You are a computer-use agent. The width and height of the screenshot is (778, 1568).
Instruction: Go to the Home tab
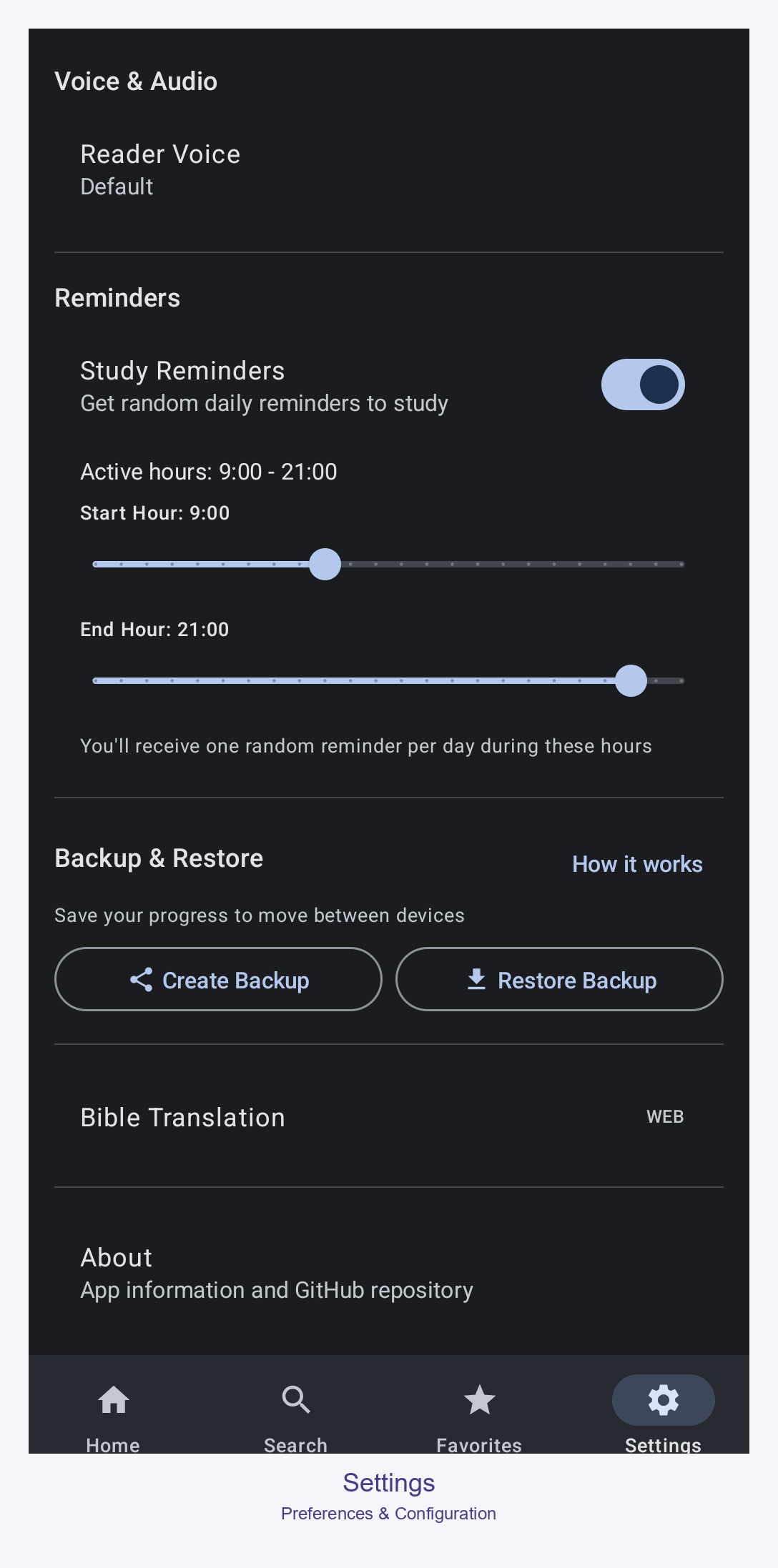(113, 1413)
